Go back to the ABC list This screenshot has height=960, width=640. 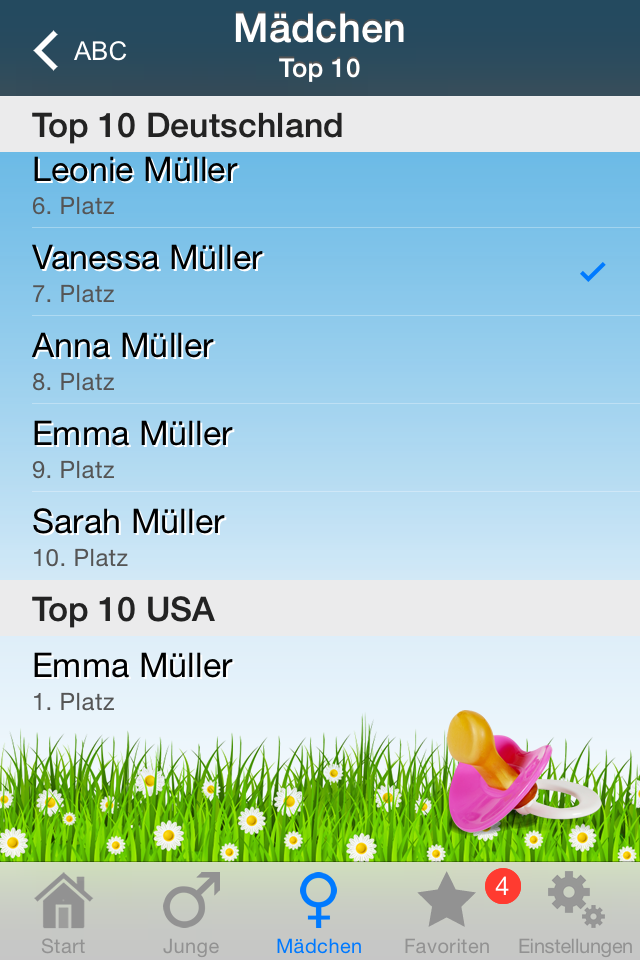(80, 50)
